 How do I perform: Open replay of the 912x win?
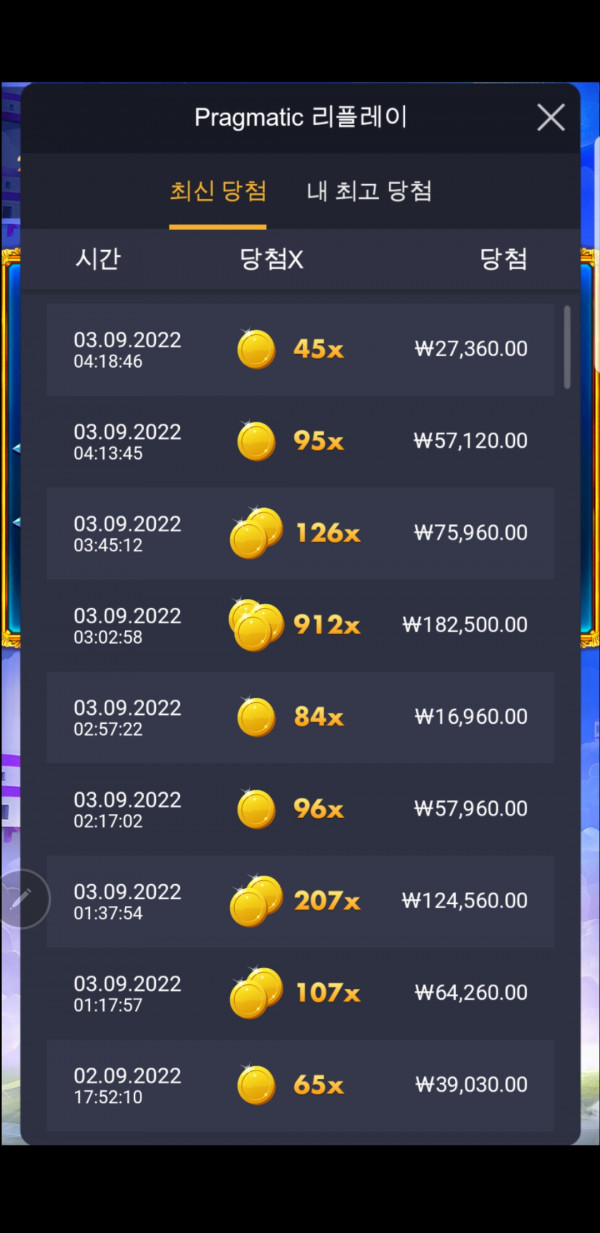point(300,625)
